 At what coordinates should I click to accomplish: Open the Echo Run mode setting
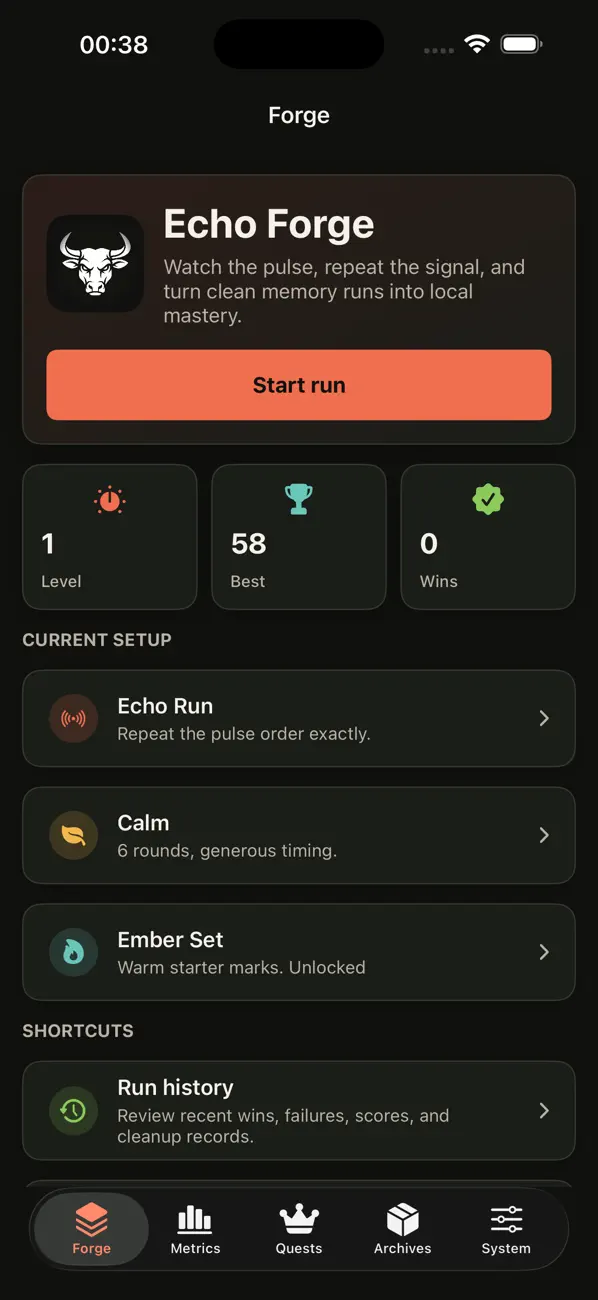299,718
